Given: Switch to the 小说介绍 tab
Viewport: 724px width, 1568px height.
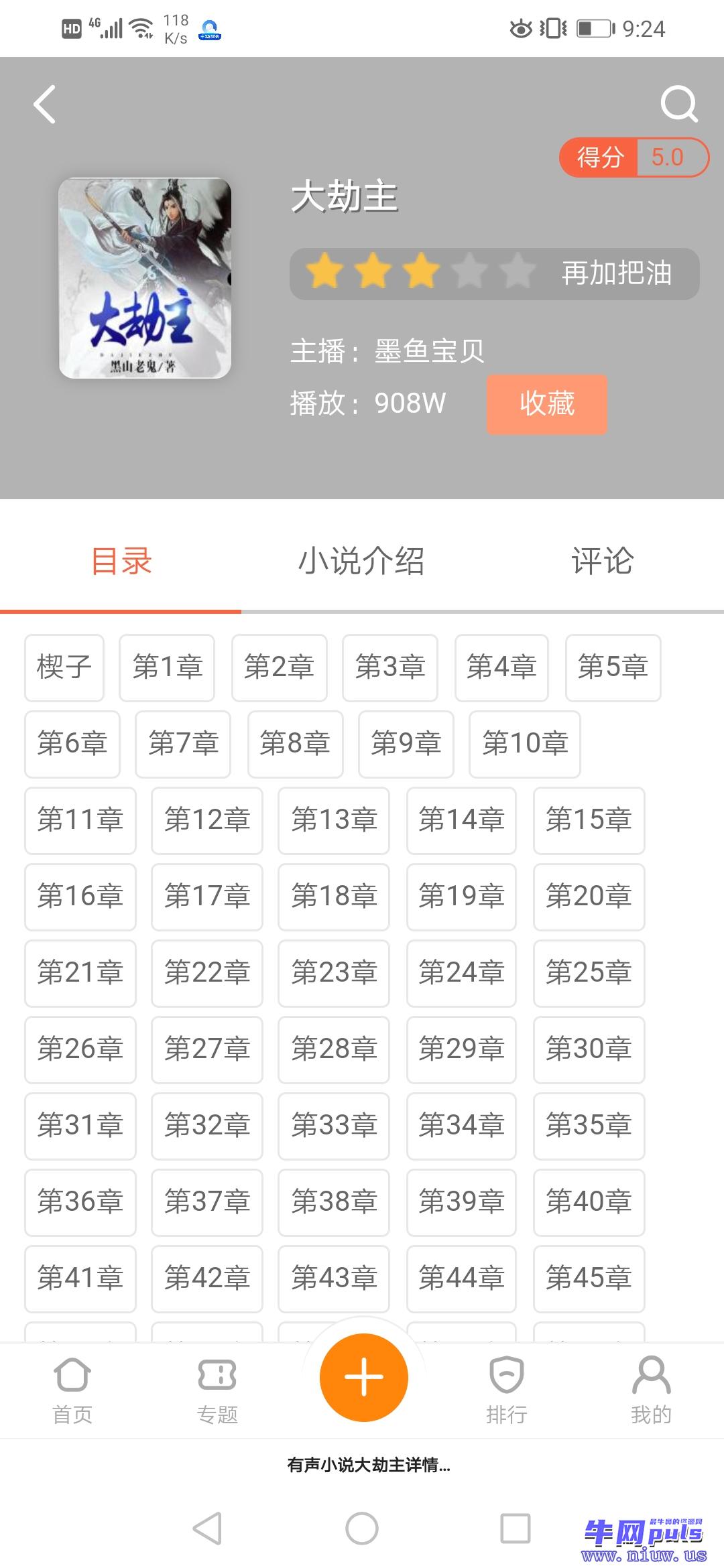Looking at the screenshot, I should (x=361, y=561).
